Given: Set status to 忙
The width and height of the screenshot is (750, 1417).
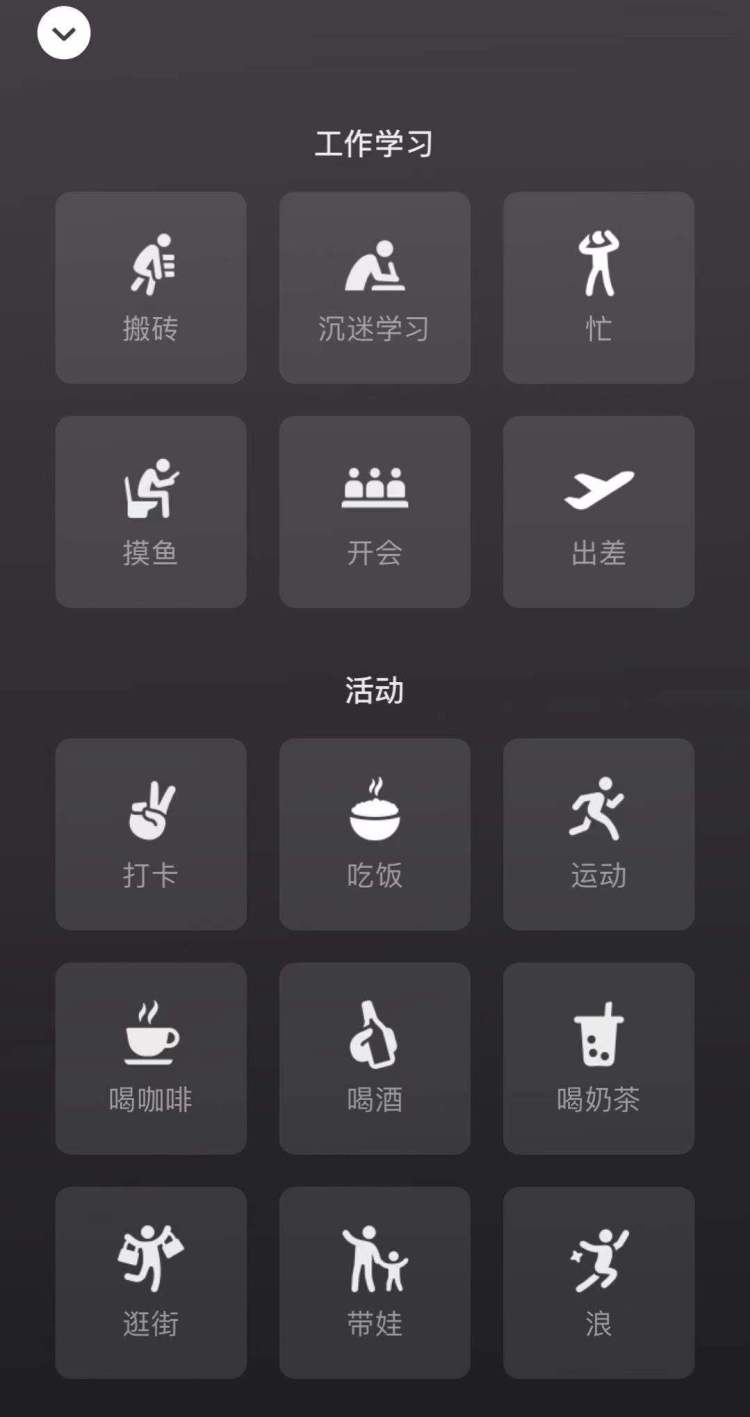Looking at the screenshot, I should click(598, 288).
